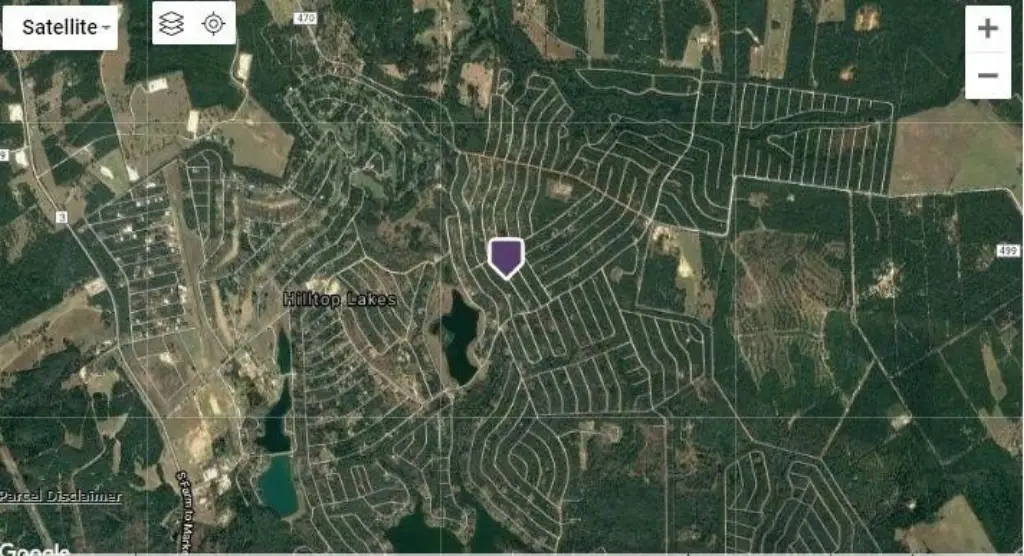Zoom out with the minus button

click(987, 76)
